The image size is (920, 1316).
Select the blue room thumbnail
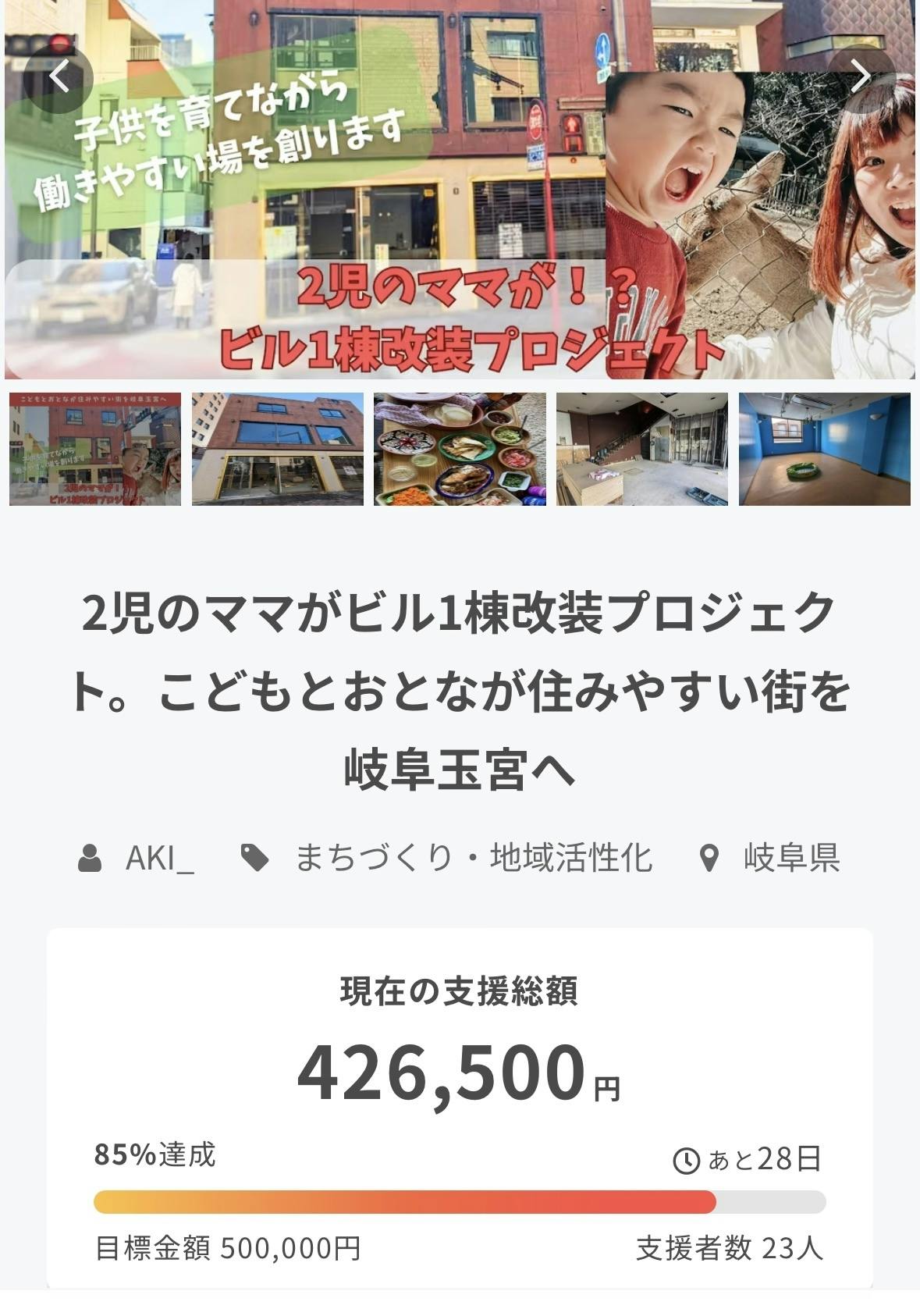(x=824, y=449)
